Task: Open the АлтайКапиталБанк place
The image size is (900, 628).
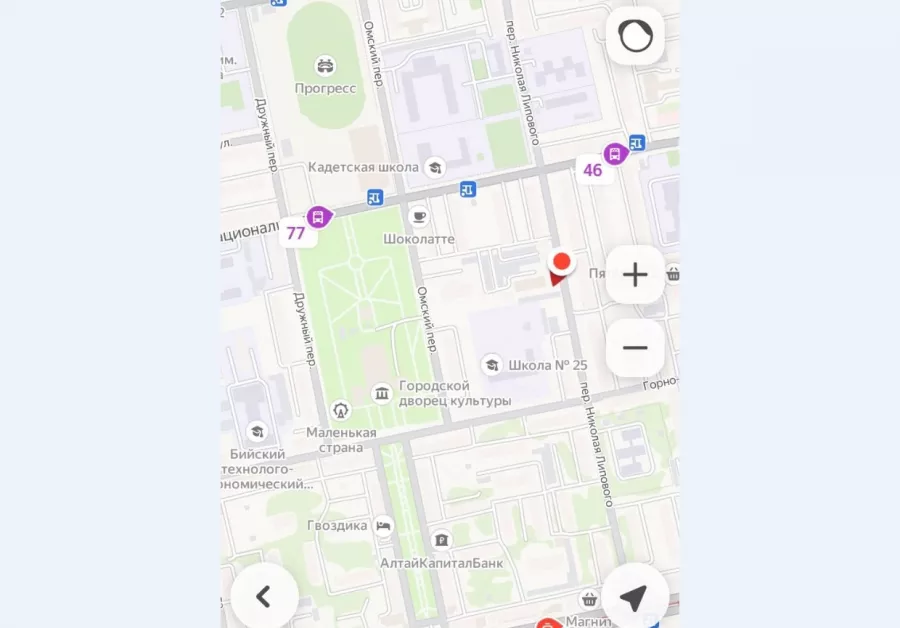Action: pyautogui.click(x=441, y=541)
